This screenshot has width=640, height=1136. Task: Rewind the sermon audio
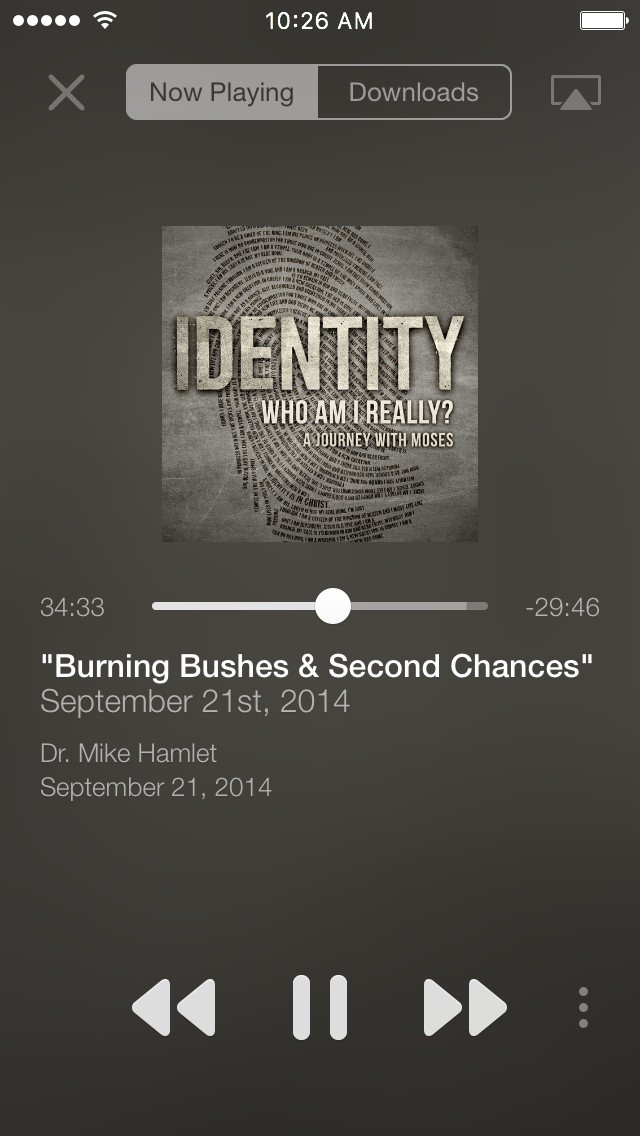click(x=173, y=1007)
